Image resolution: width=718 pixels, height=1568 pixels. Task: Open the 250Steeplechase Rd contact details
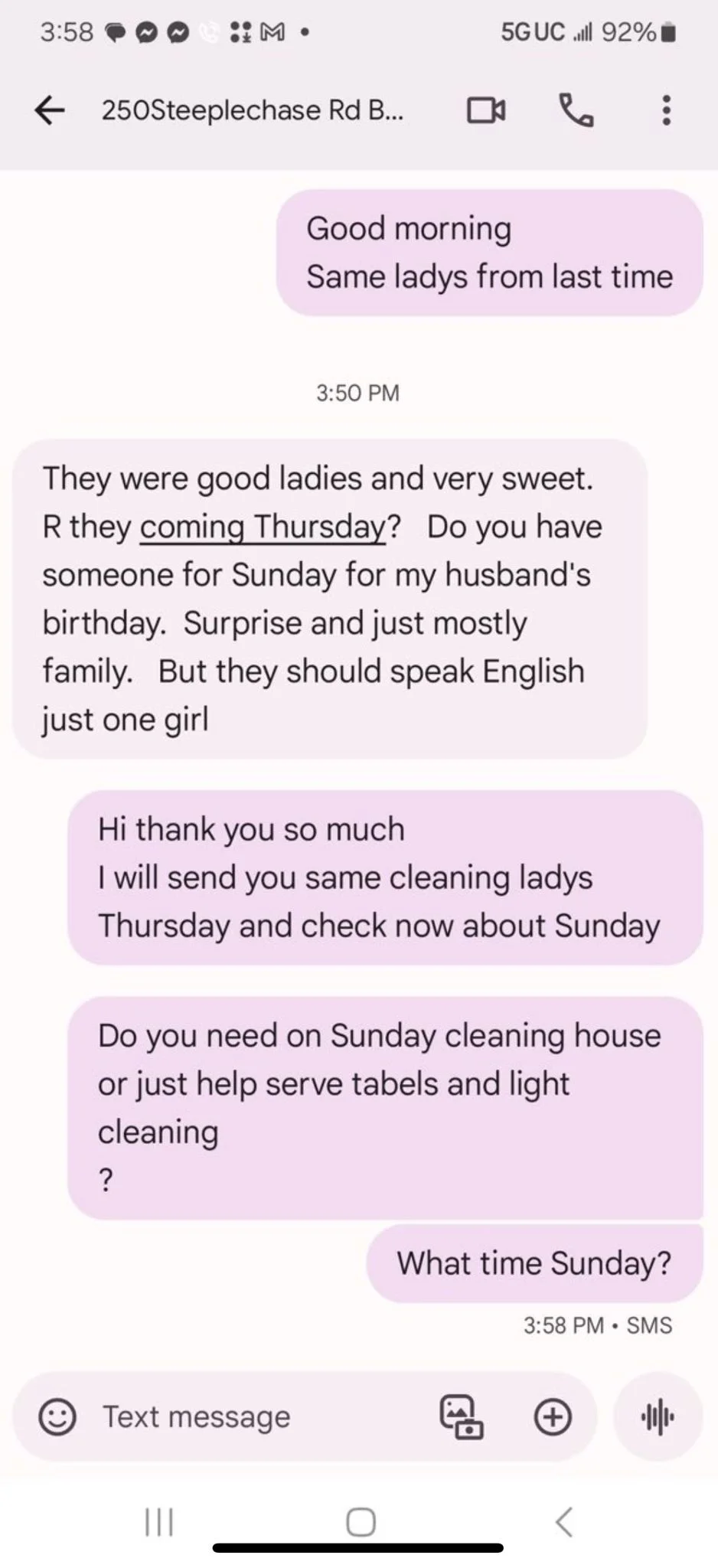click(x=253, y=110)
